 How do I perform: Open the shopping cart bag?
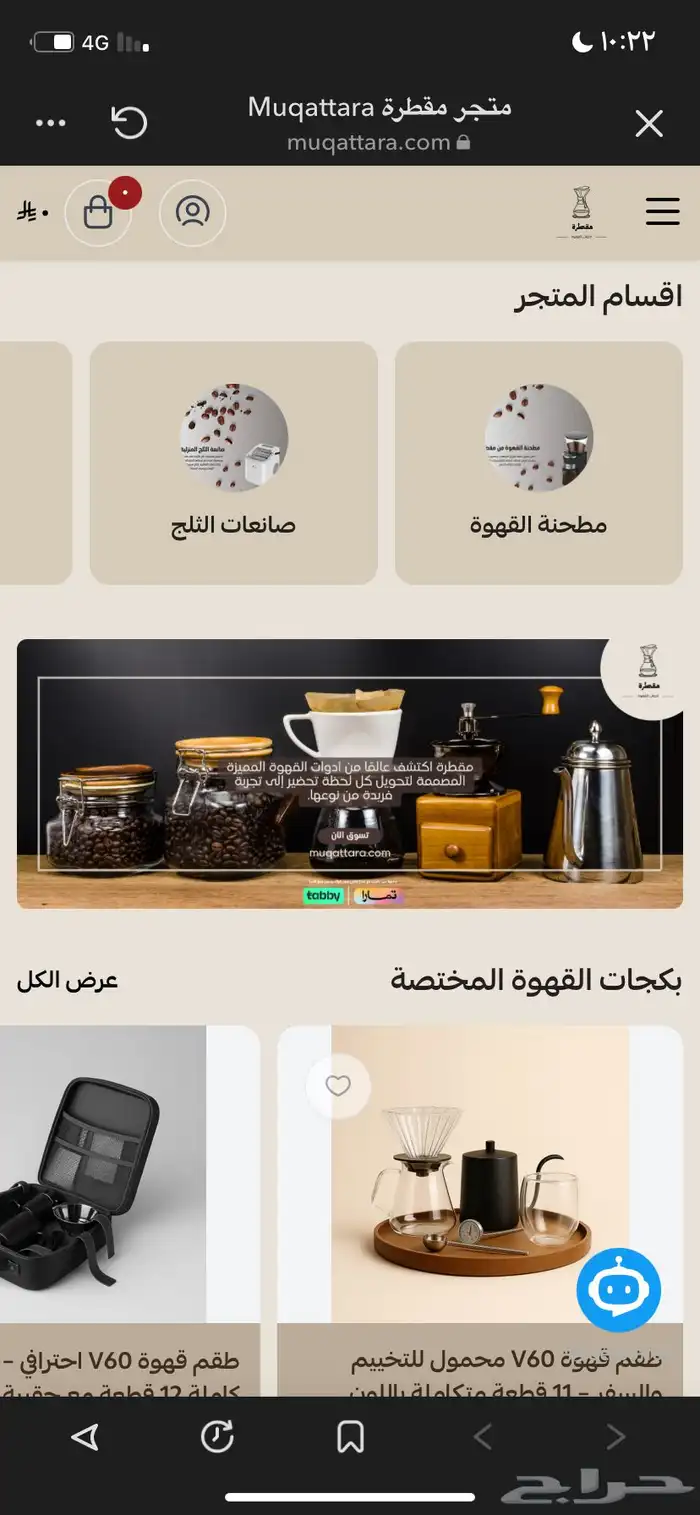click(x=98, y=212)
